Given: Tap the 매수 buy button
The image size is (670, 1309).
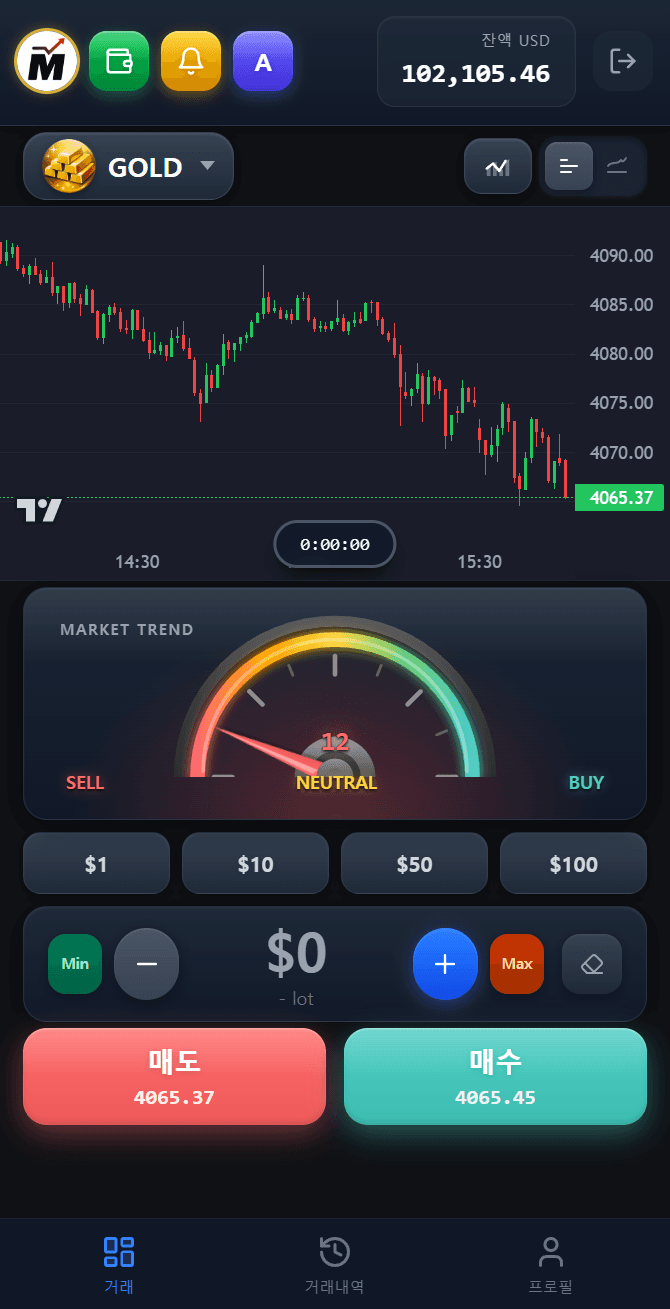Looking at the screenshot, I should (495, 1077).
